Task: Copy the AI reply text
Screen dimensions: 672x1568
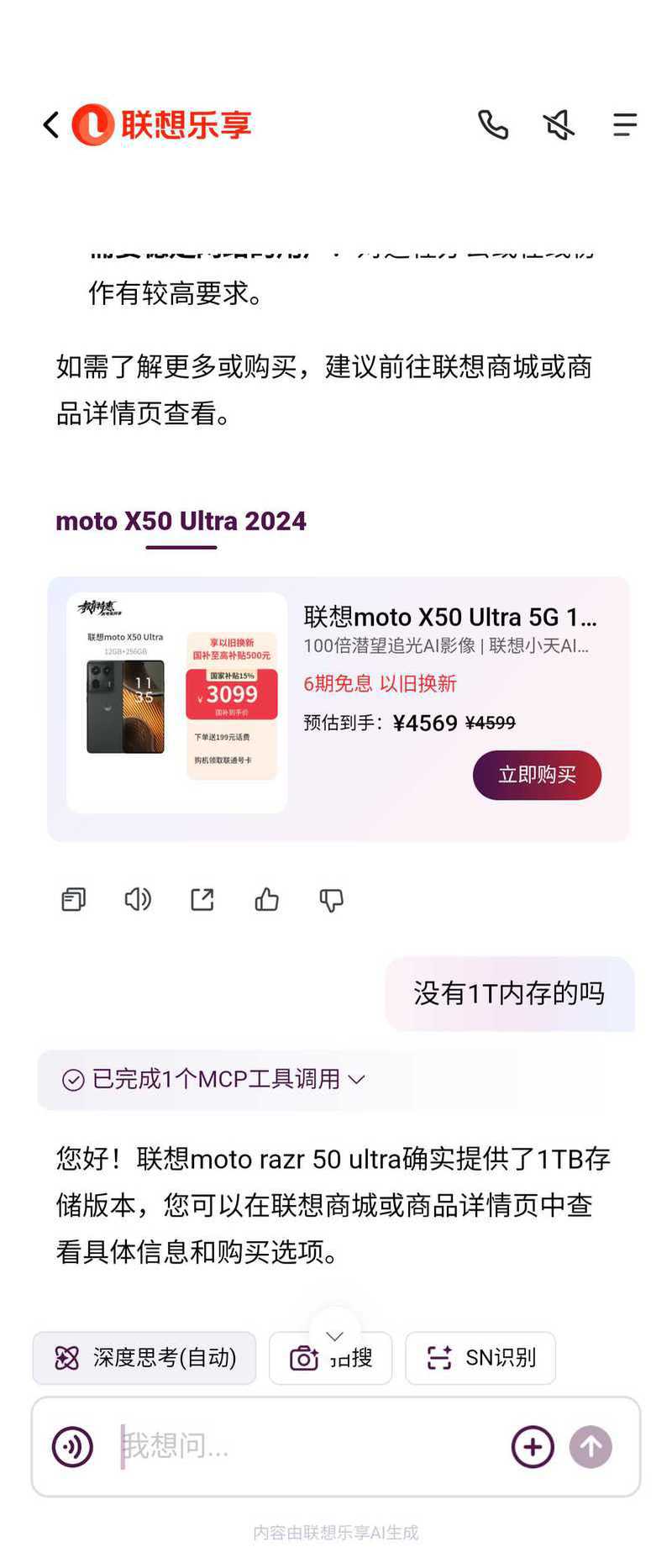Action: pyautogui.click(x=74, y=900)
